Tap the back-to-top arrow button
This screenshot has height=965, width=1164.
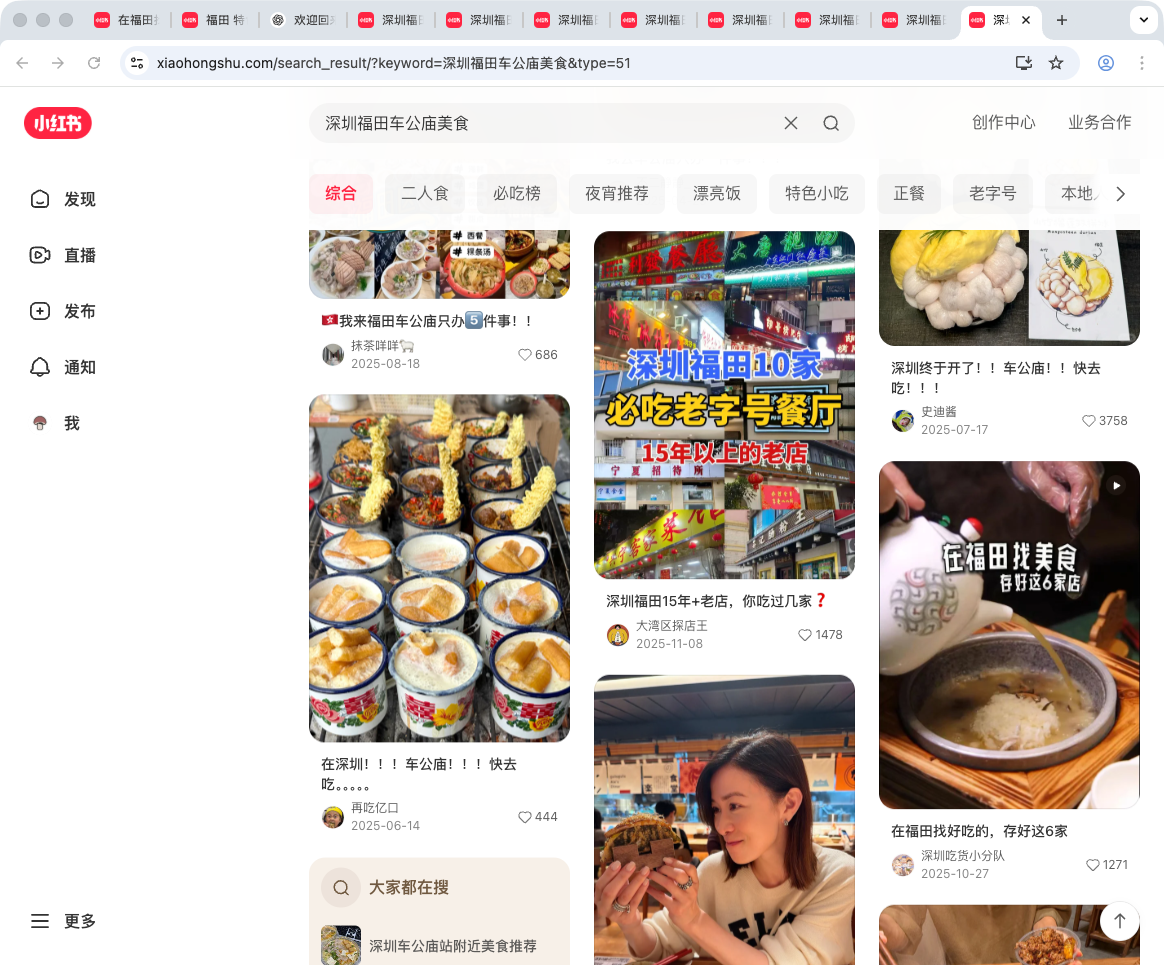point(1119,921)
